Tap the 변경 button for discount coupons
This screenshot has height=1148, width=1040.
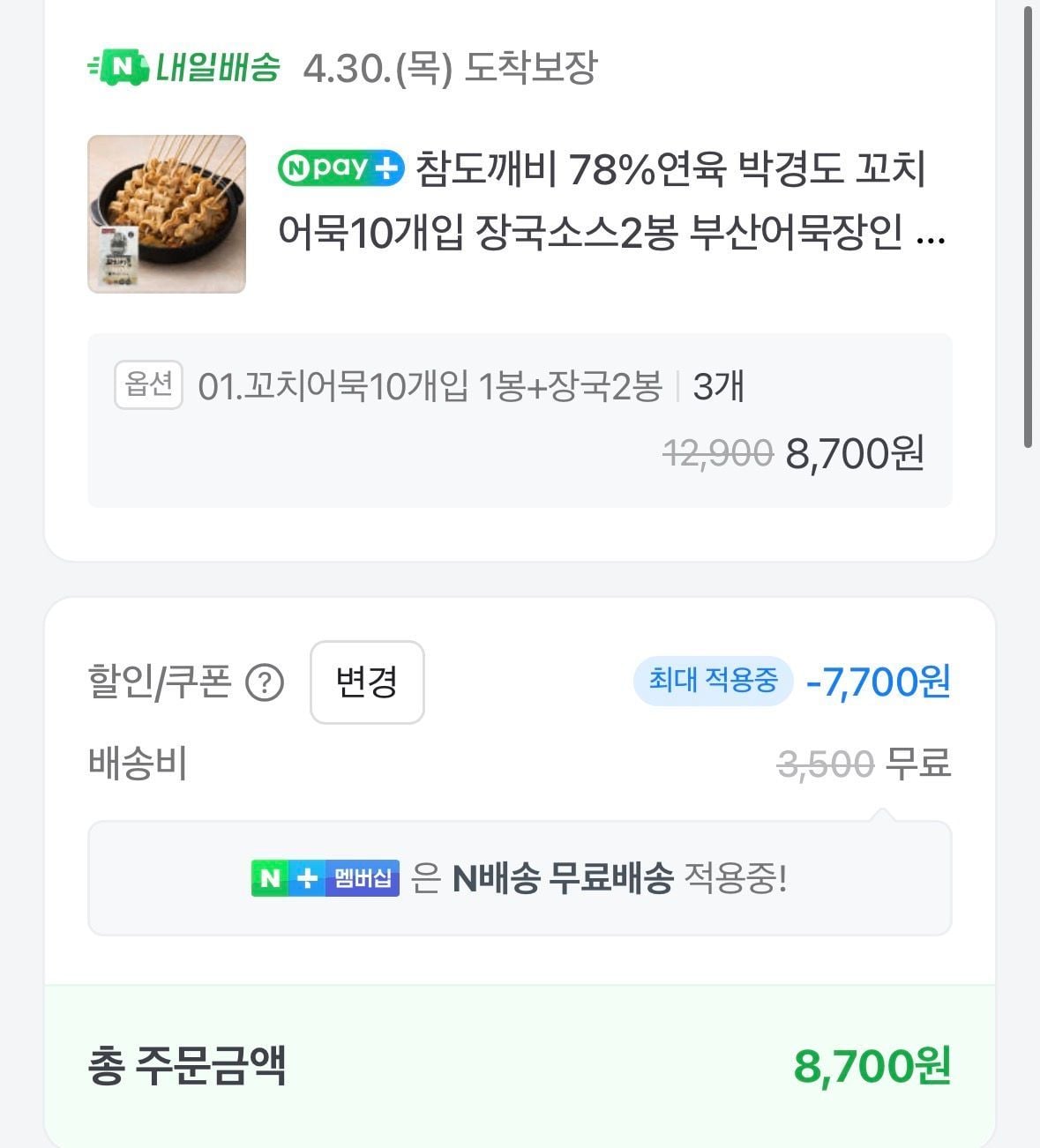coord(367,682)
